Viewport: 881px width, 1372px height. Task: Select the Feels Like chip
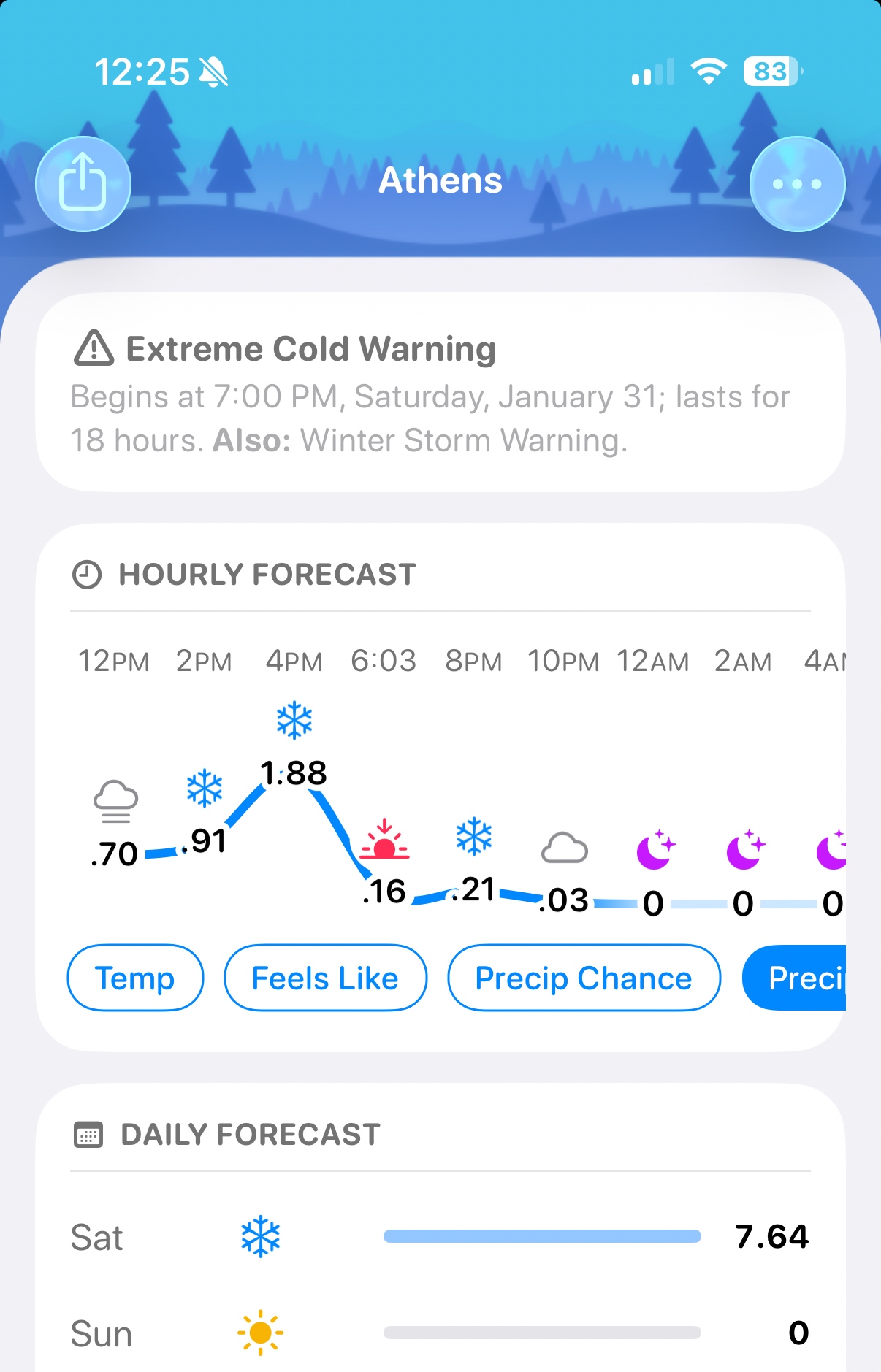[325, 978]
